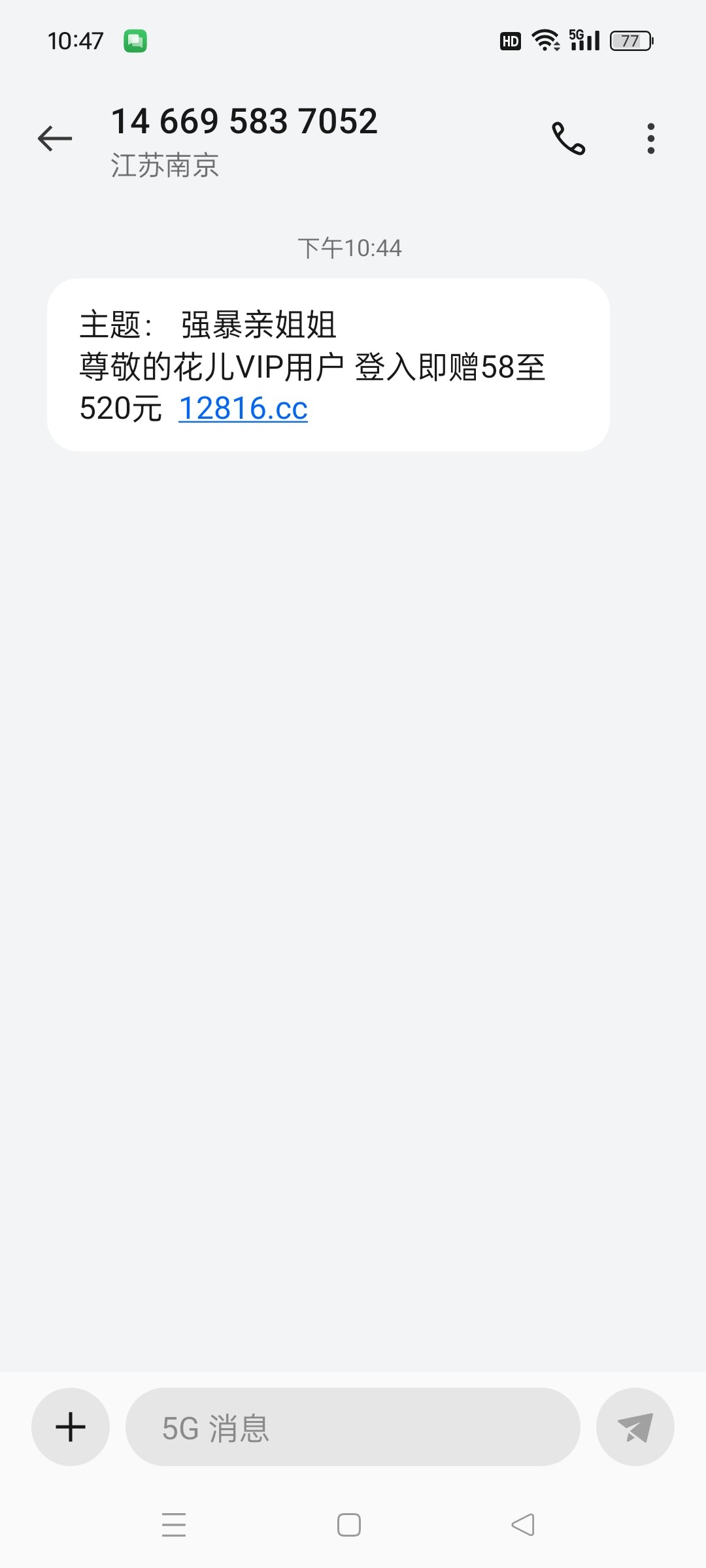This screenshot has width=706, height=1568.
Task: Open the three-dot overflow menu
Action: [650, 139]
